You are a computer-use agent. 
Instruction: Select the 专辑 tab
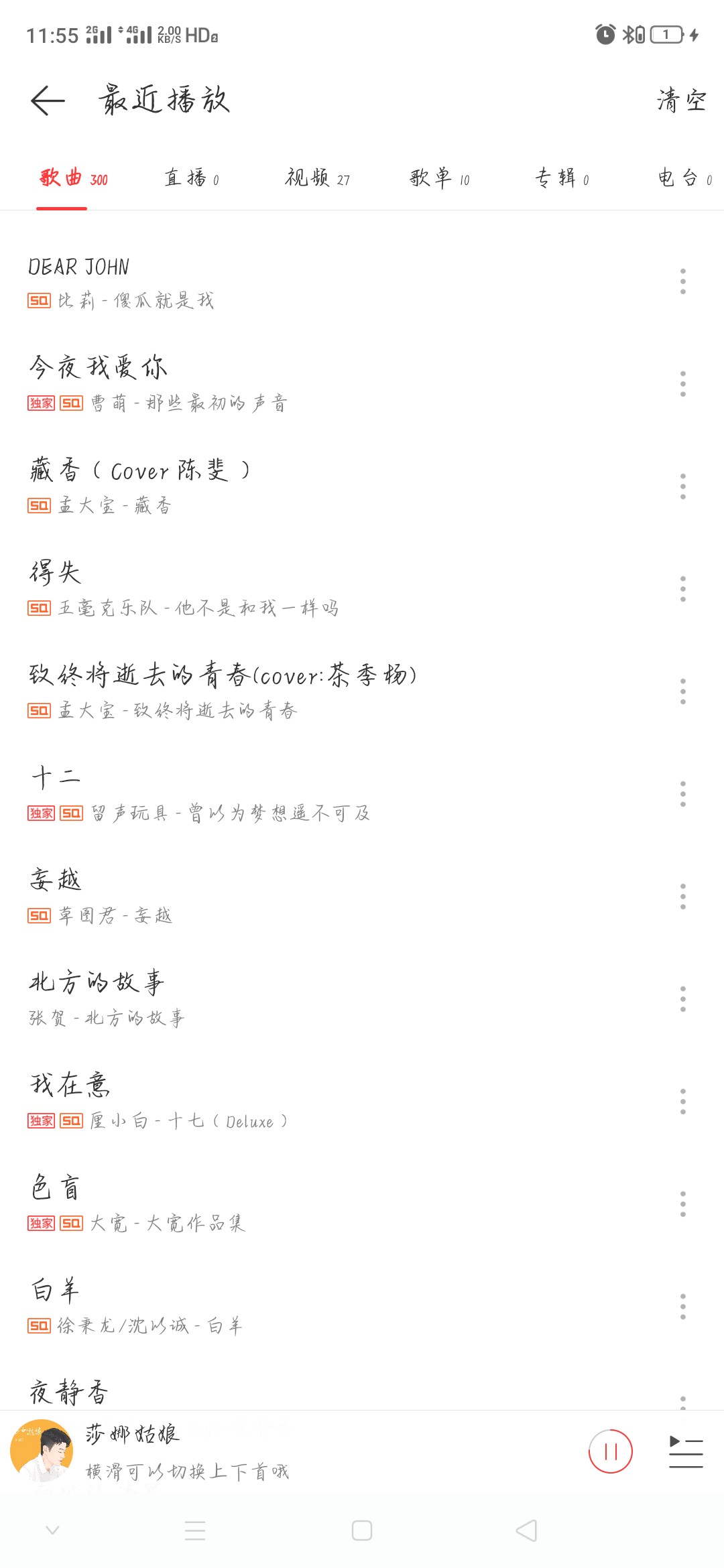(x=562, y=178)
